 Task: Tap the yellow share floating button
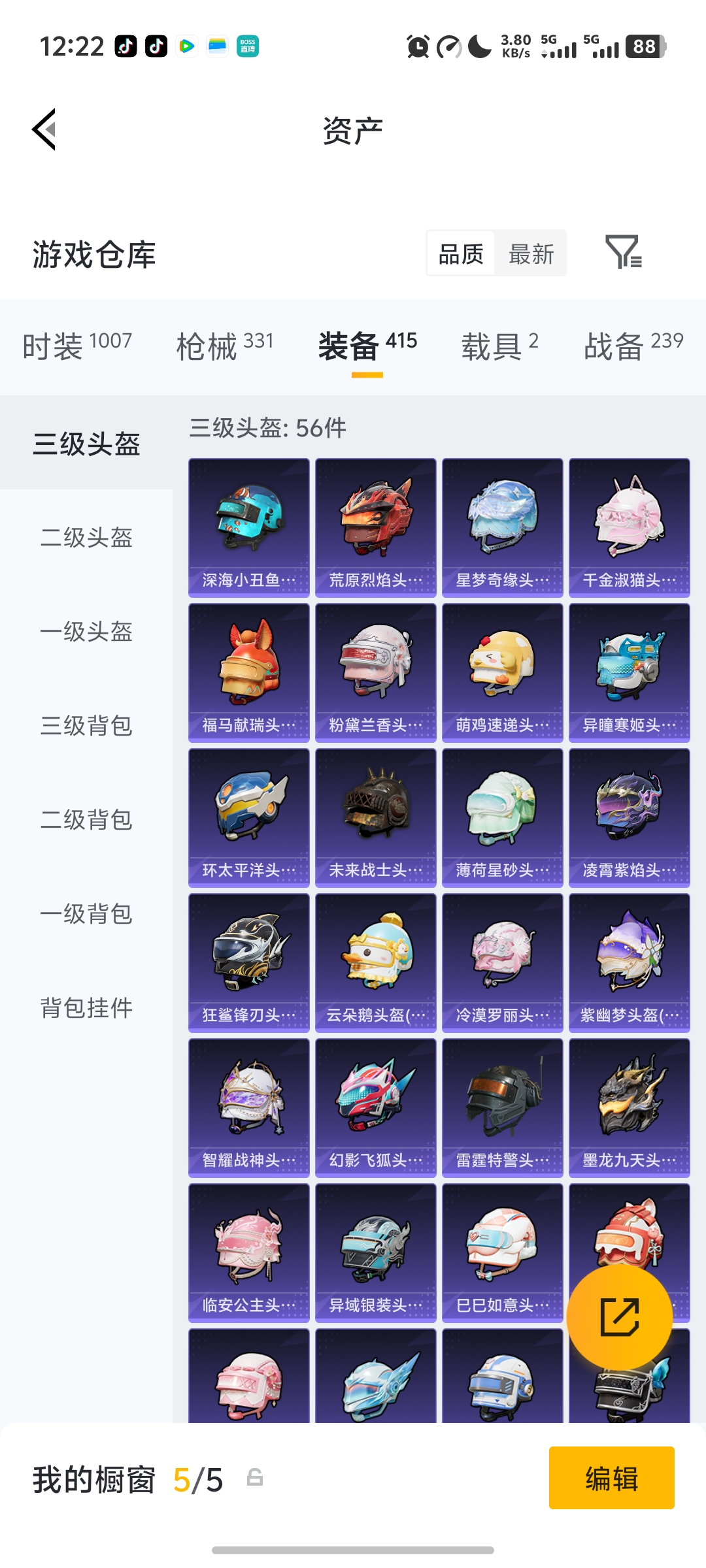pyautogui.click(x=619, y=1317)
